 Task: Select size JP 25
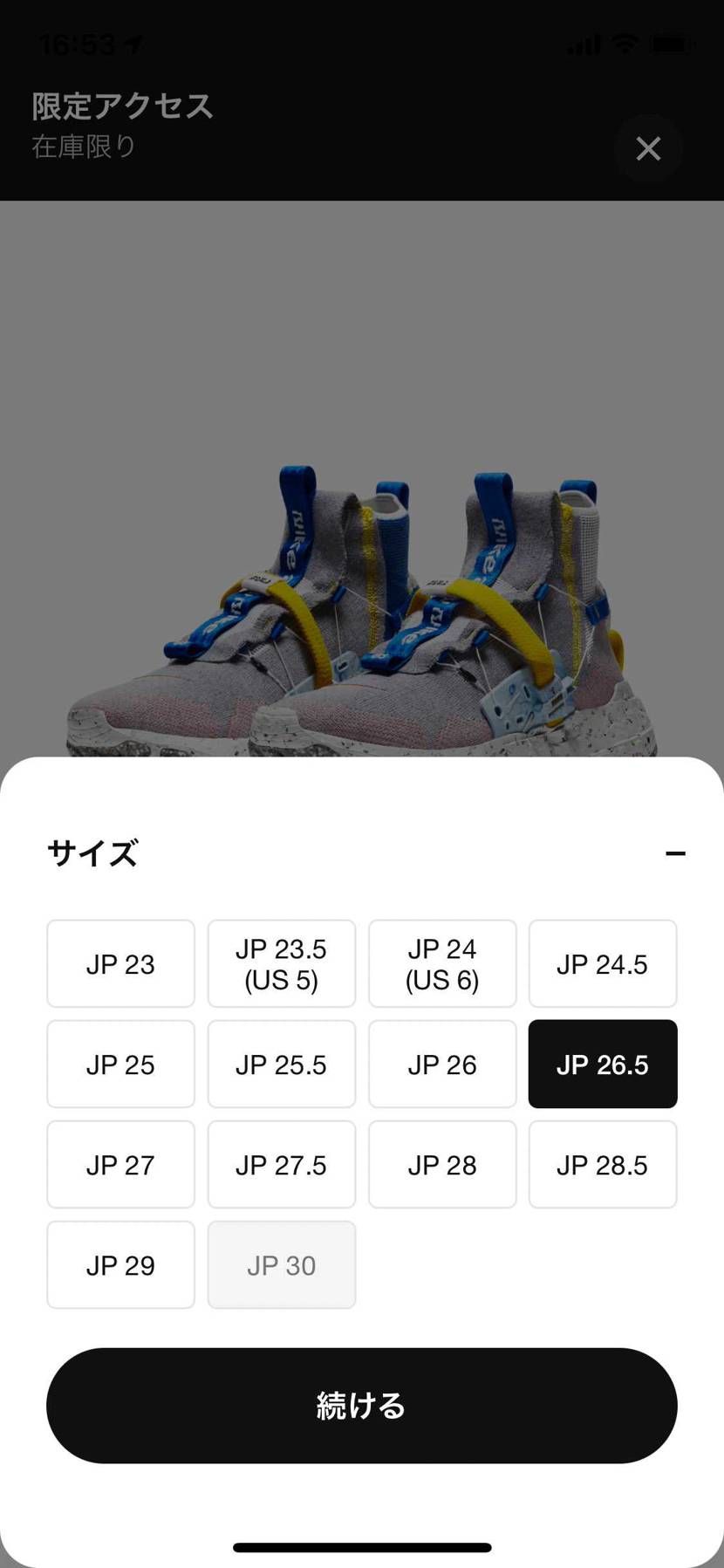[x=120, y=1064]
